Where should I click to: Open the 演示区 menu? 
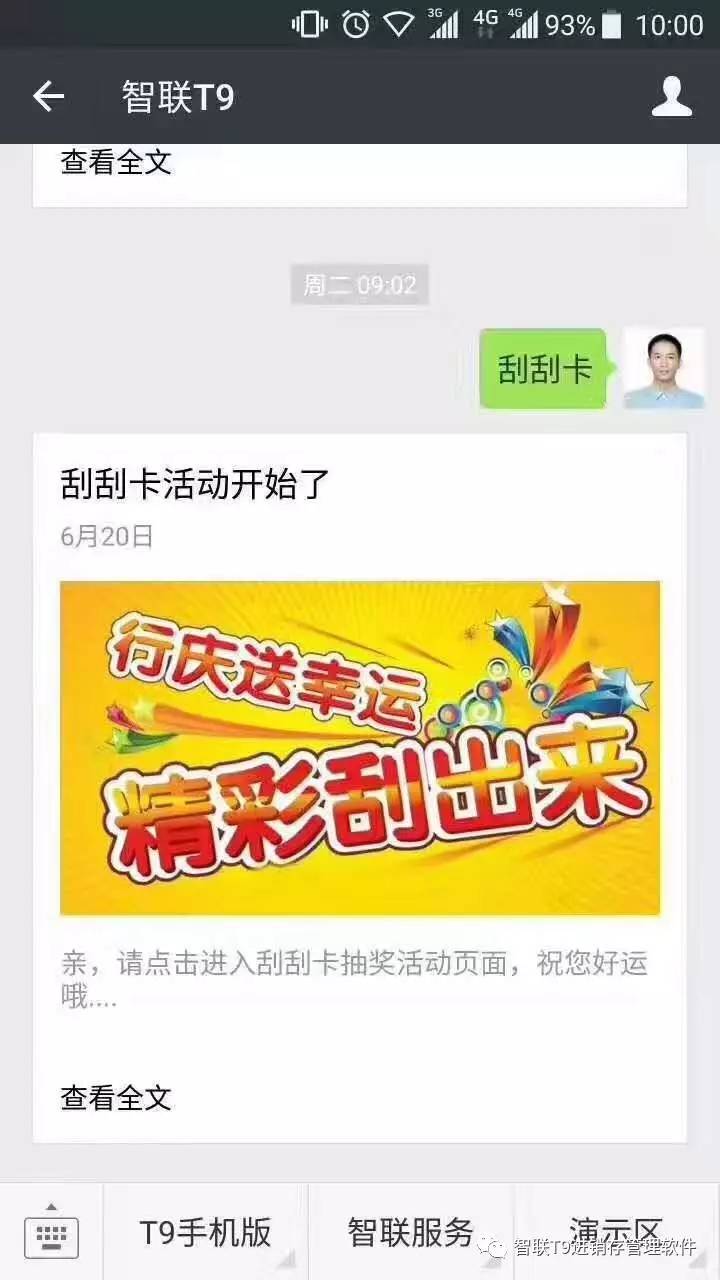tap(616, 1231)
